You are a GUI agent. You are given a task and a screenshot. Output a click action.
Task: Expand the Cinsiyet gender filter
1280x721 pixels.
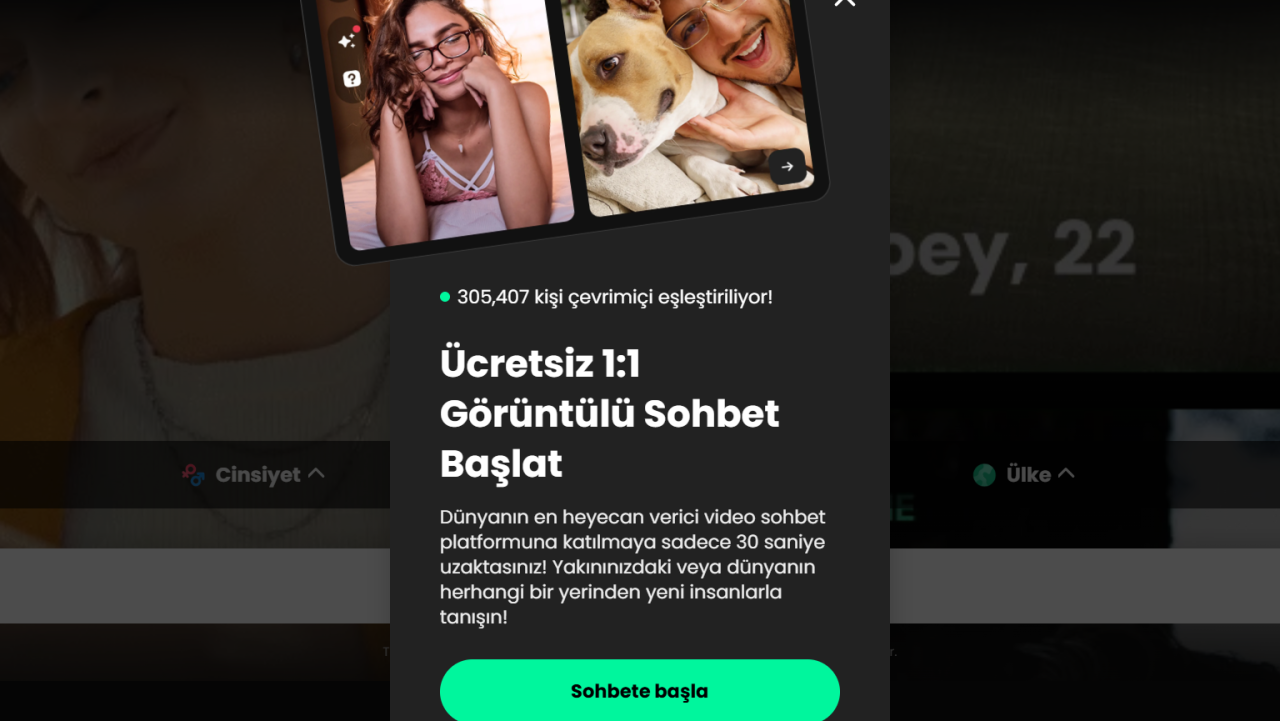(x=256, y=475)
